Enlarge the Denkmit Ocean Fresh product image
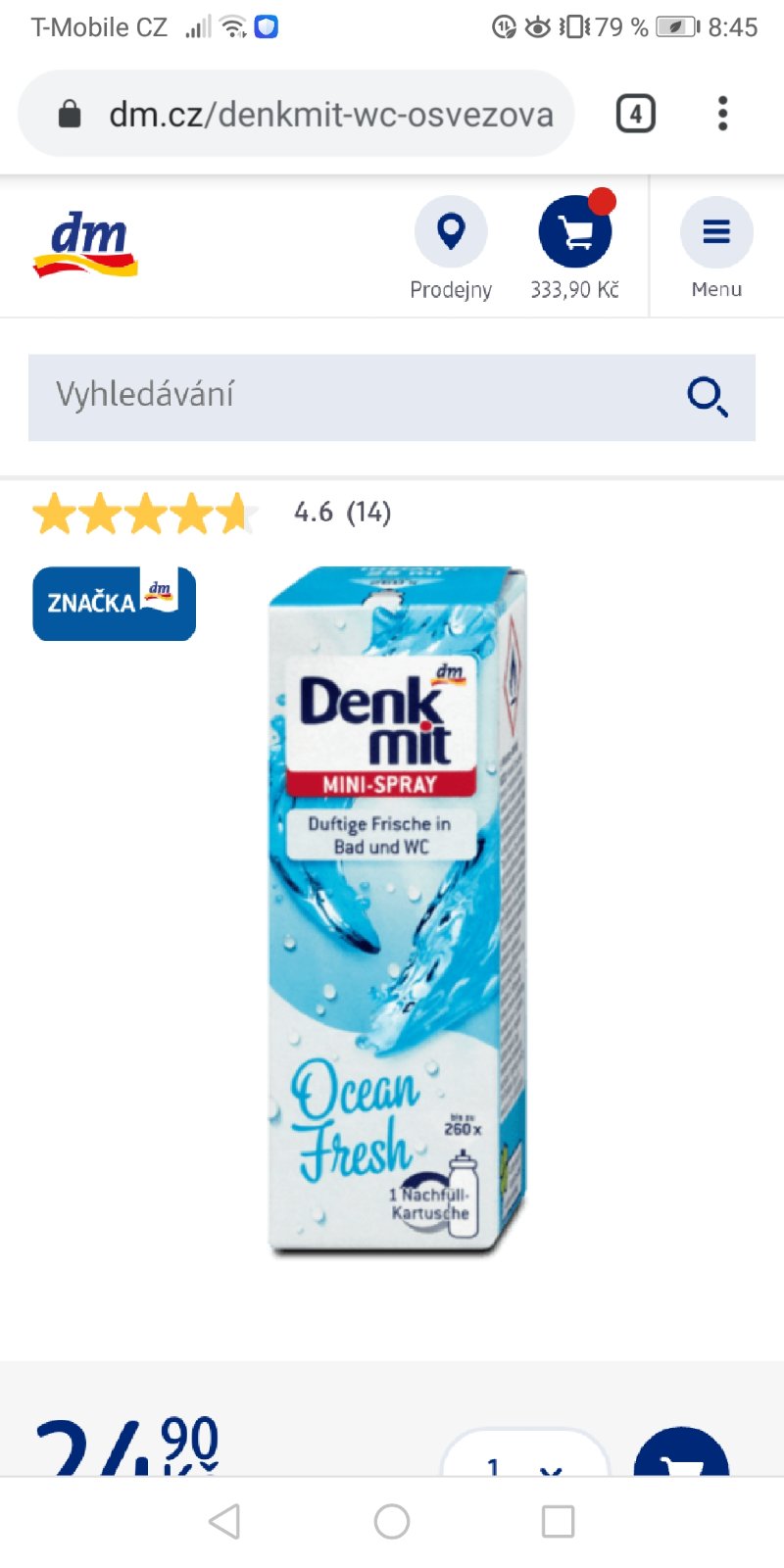This screenshot has height=1568, width=784. pos(397,911)
